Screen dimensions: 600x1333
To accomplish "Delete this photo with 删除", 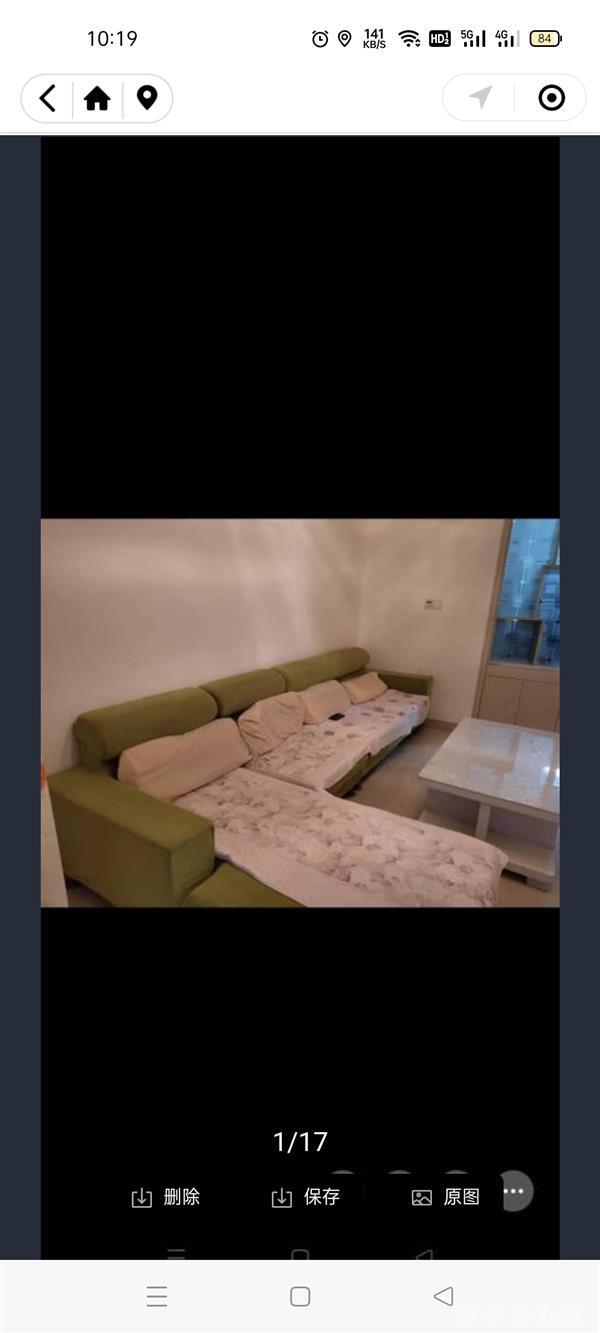I will coord(167,1197).
